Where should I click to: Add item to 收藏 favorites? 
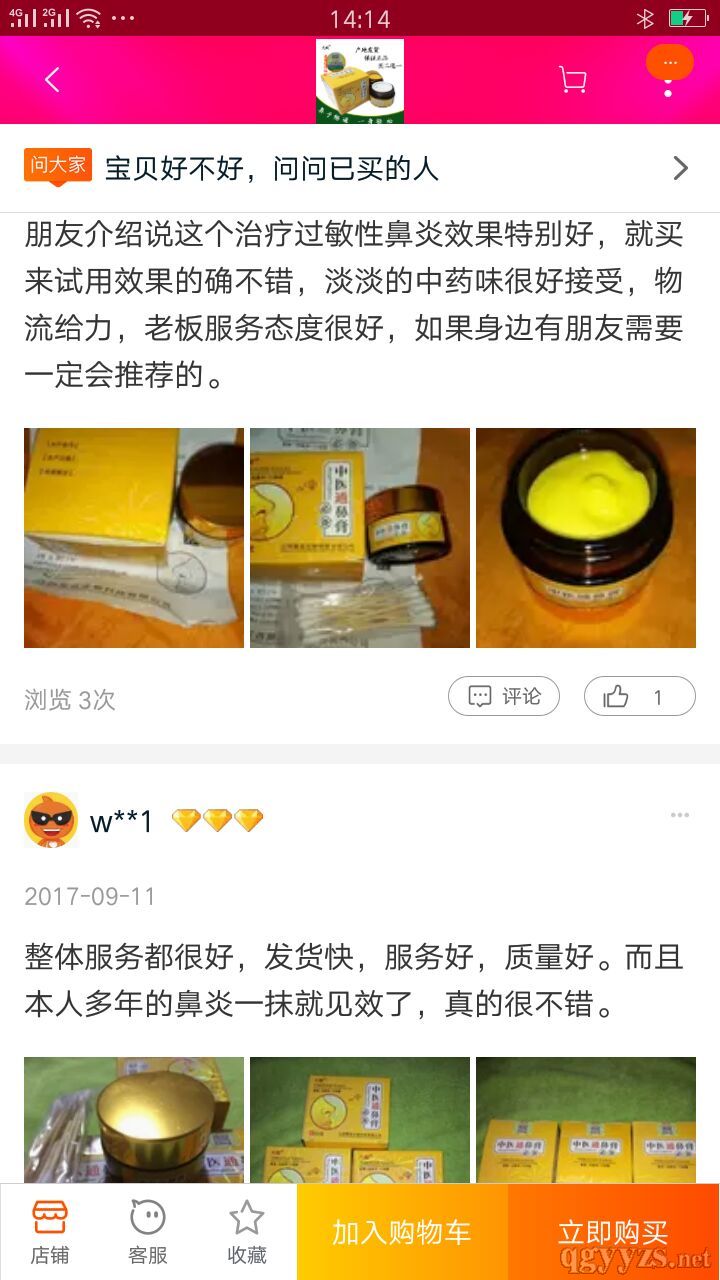click(247, 1232)
